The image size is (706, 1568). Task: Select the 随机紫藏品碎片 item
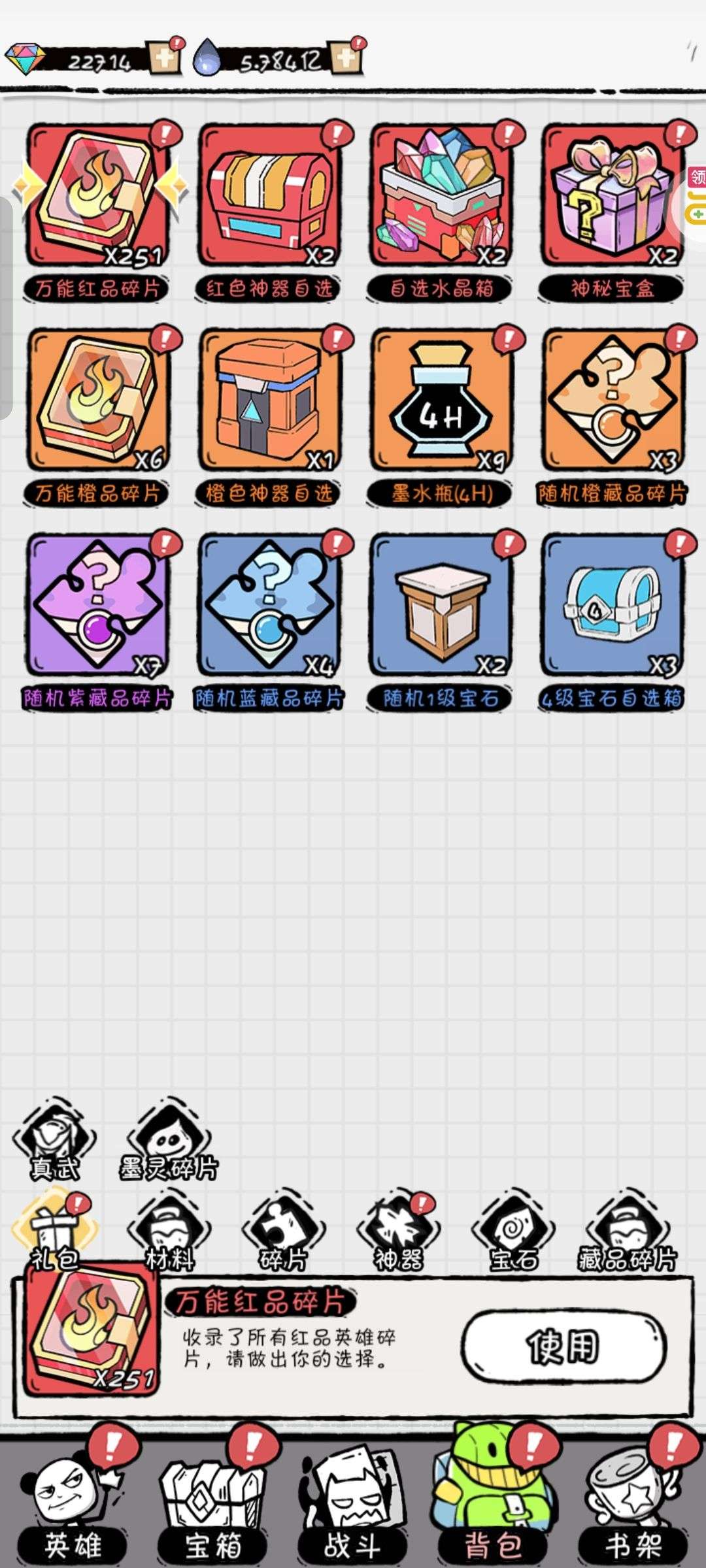point(97,605)
